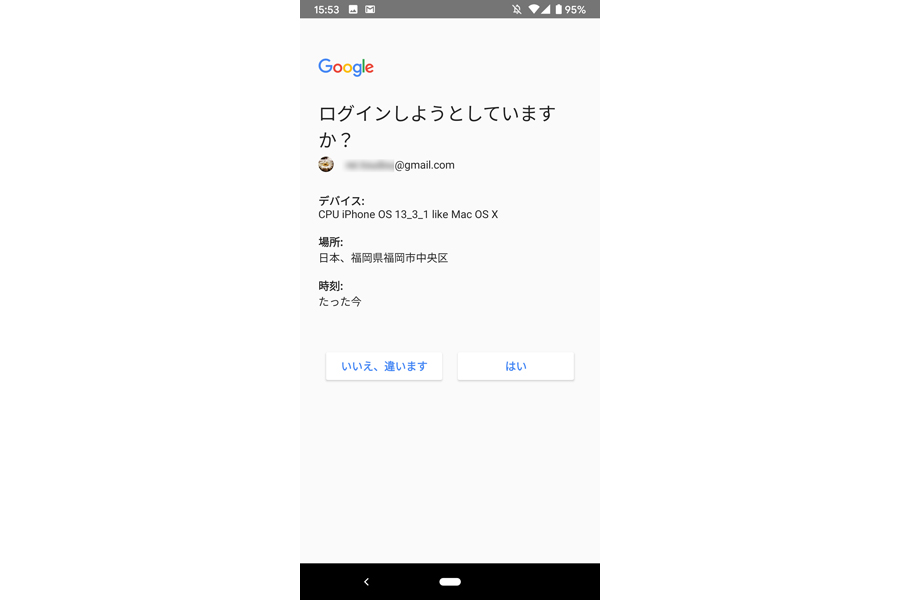Go back using the system back arrow
The height and width of the screenshot is (600, 900).
point(366,582)
